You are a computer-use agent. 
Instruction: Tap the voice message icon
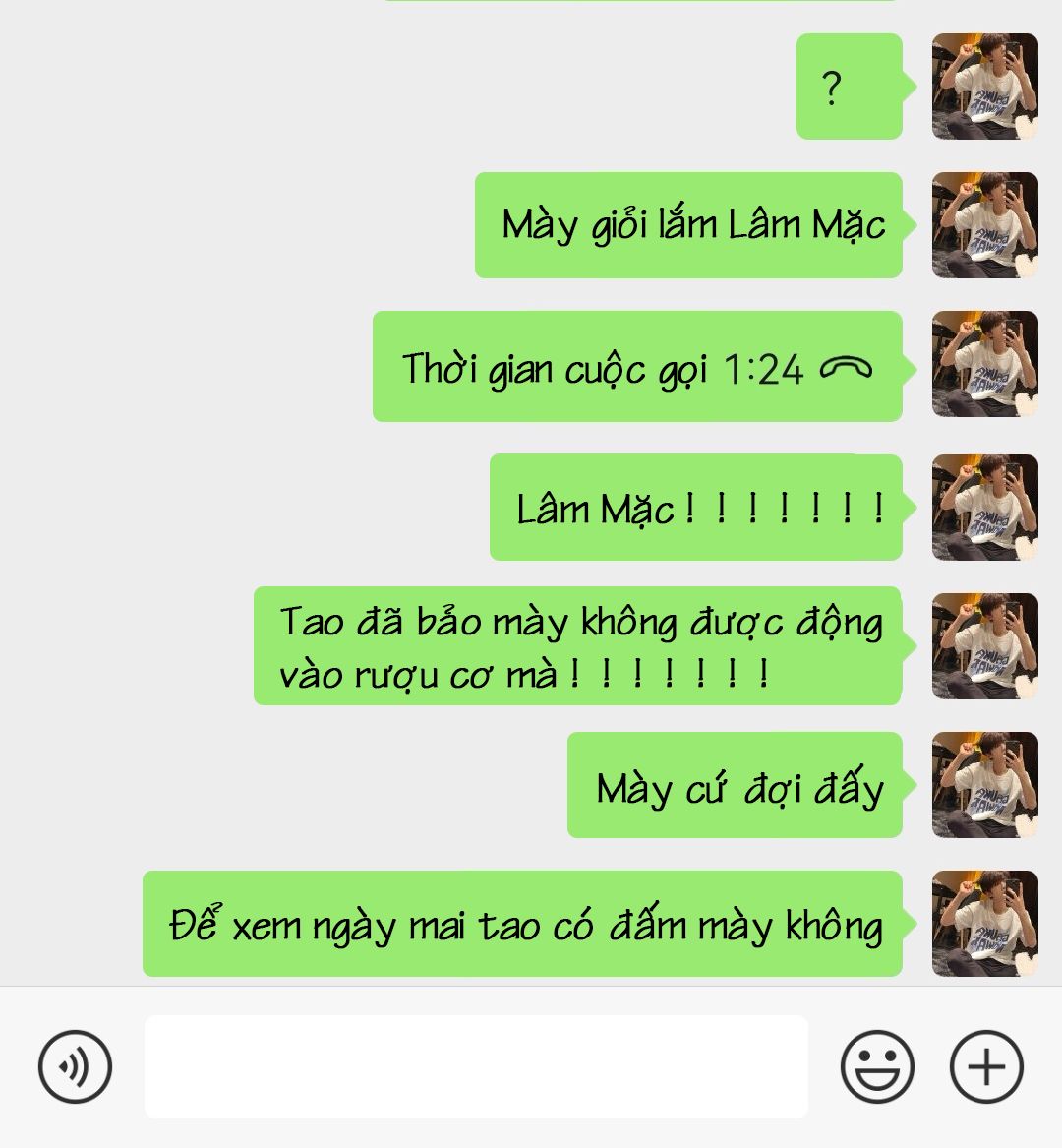tap(75, 1066)
